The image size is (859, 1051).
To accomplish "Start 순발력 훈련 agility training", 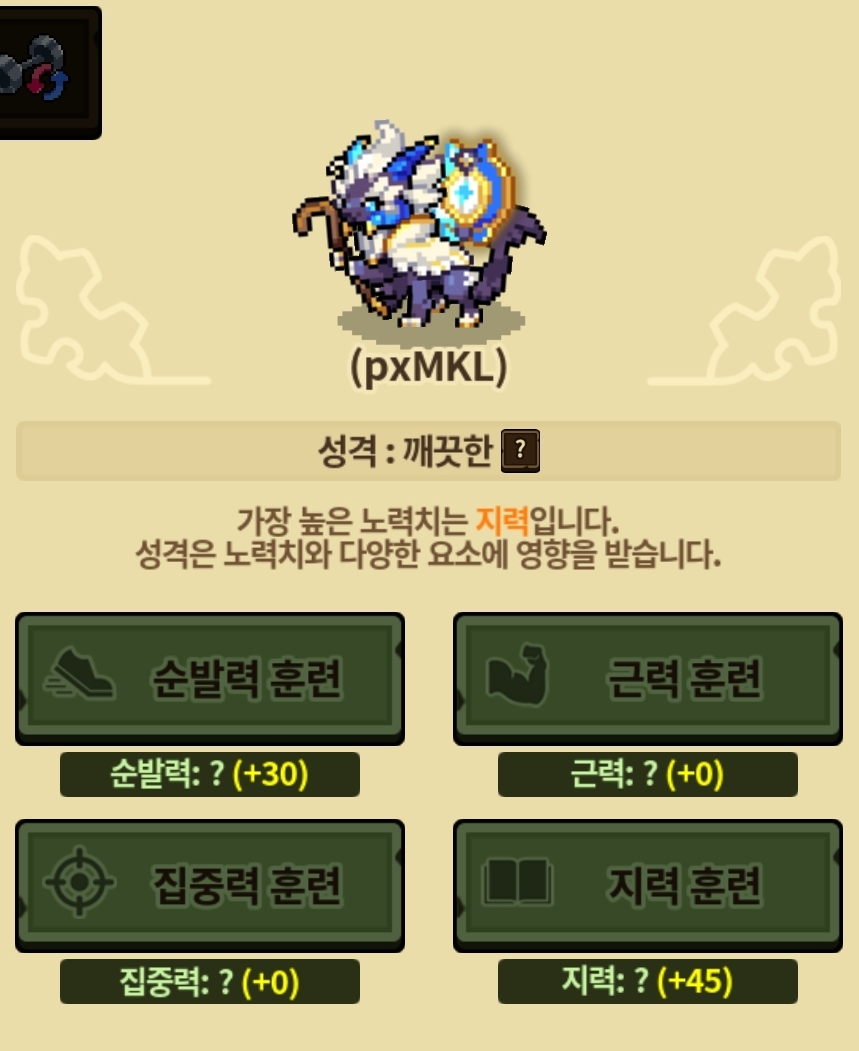I will 210,679.
